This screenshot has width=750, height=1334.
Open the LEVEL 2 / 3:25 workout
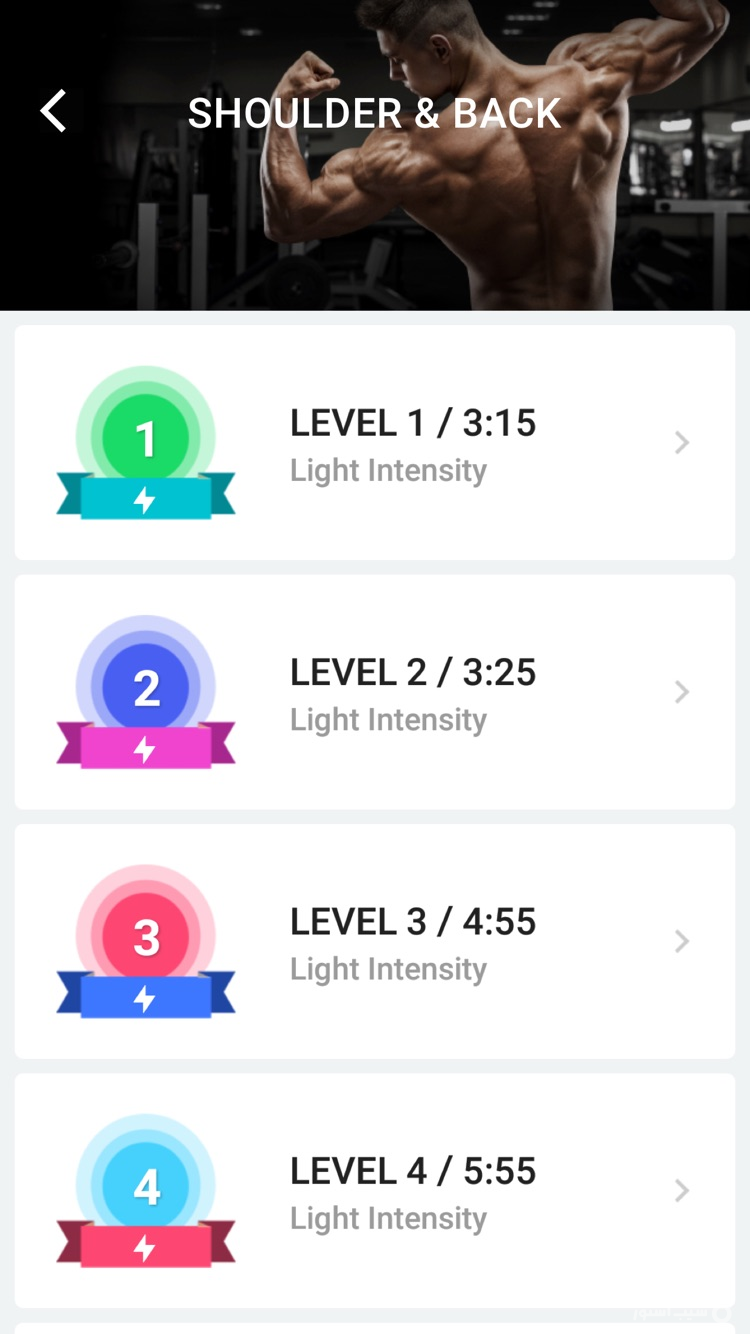point(413,672)
